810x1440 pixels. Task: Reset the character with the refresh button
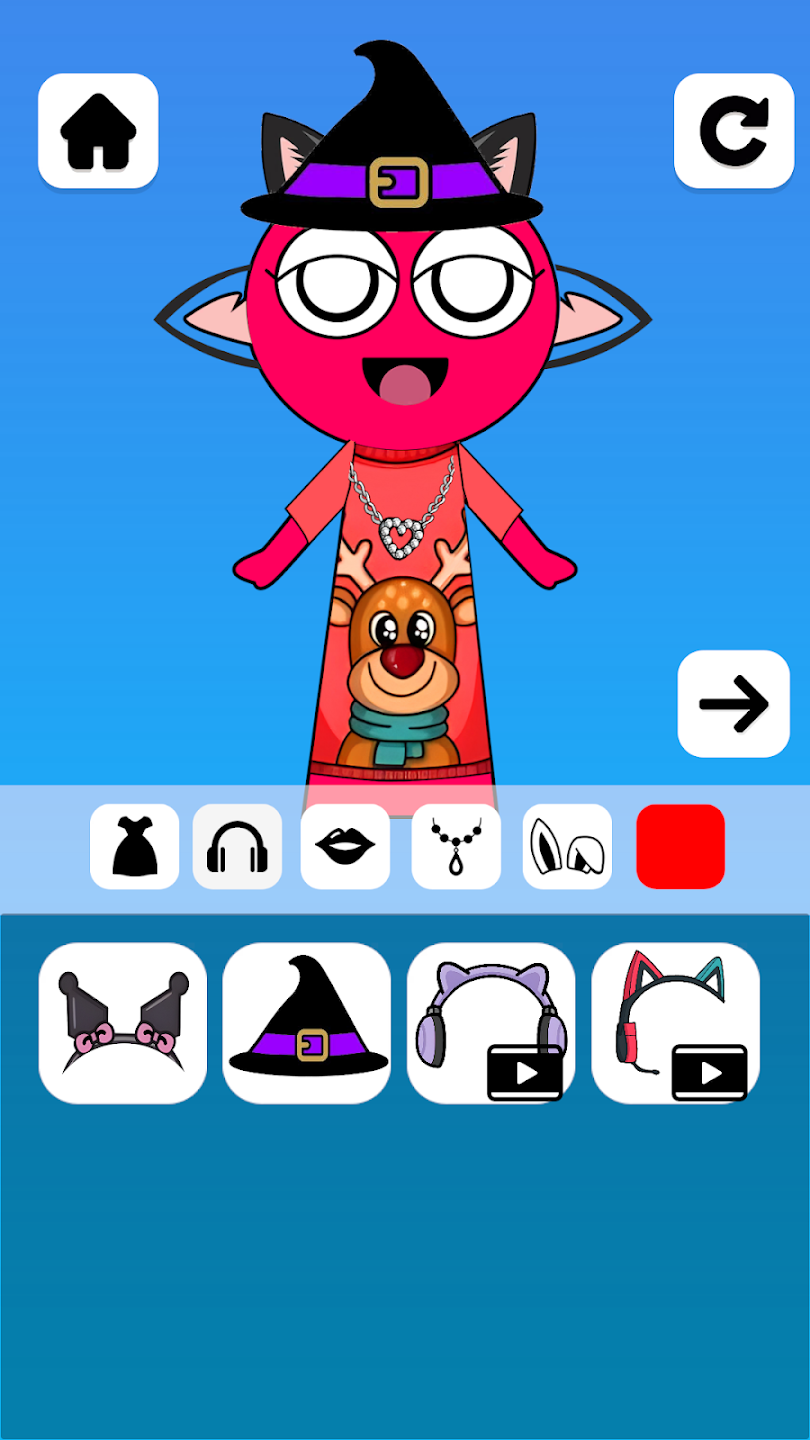[734, 131]
